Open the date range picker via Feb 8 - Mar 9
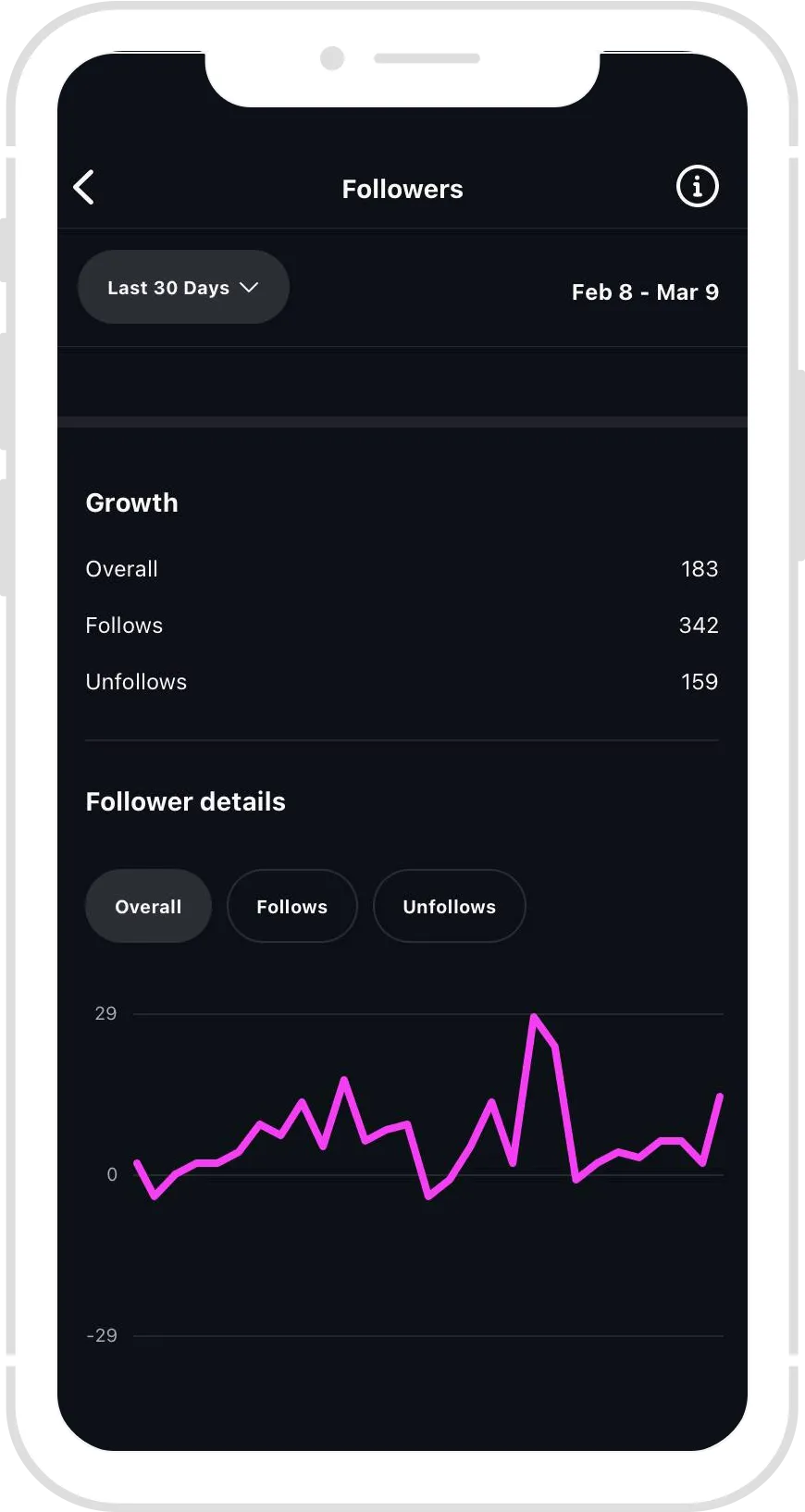The width and height of the screenshot is (805, 1512). pyautogui.click(x=646, y=291)
